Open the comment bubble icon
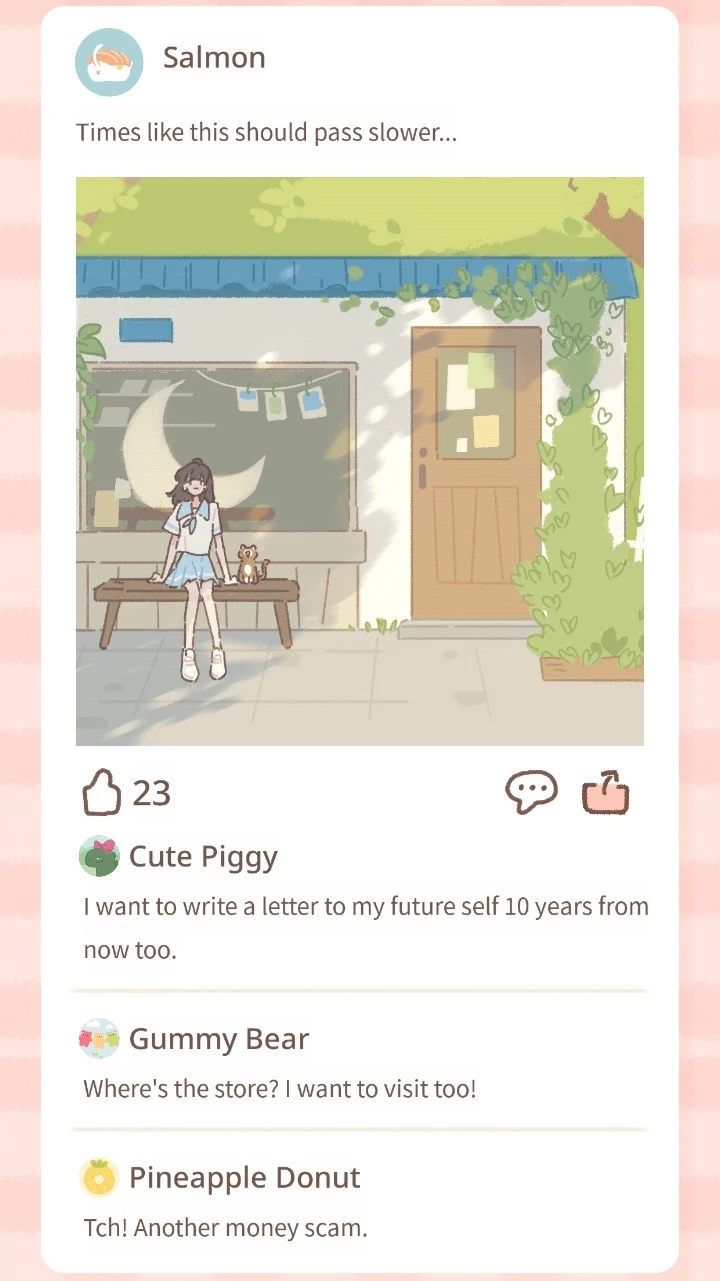This screenshot has width=720, height=1281. (x=530, y=793)
